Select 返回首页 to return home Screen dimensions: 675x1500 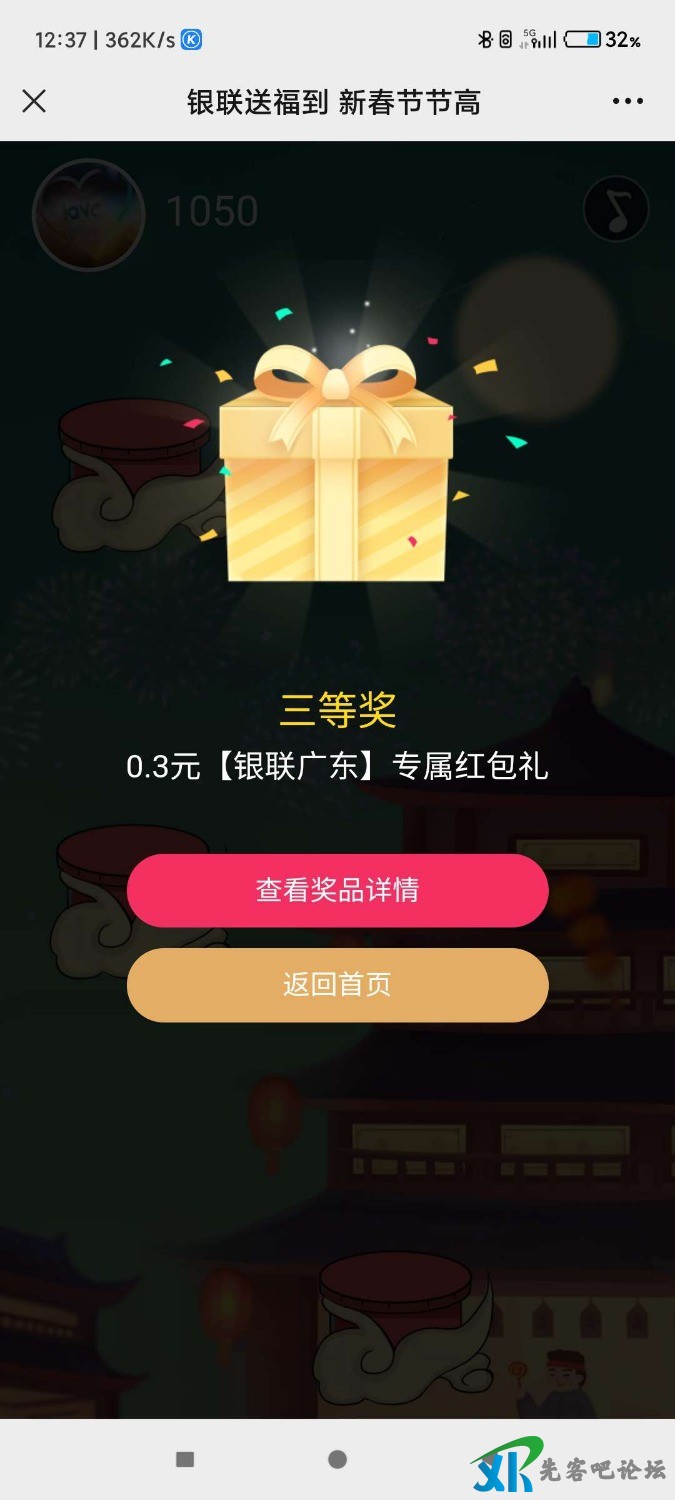click(x=337, y=985)
